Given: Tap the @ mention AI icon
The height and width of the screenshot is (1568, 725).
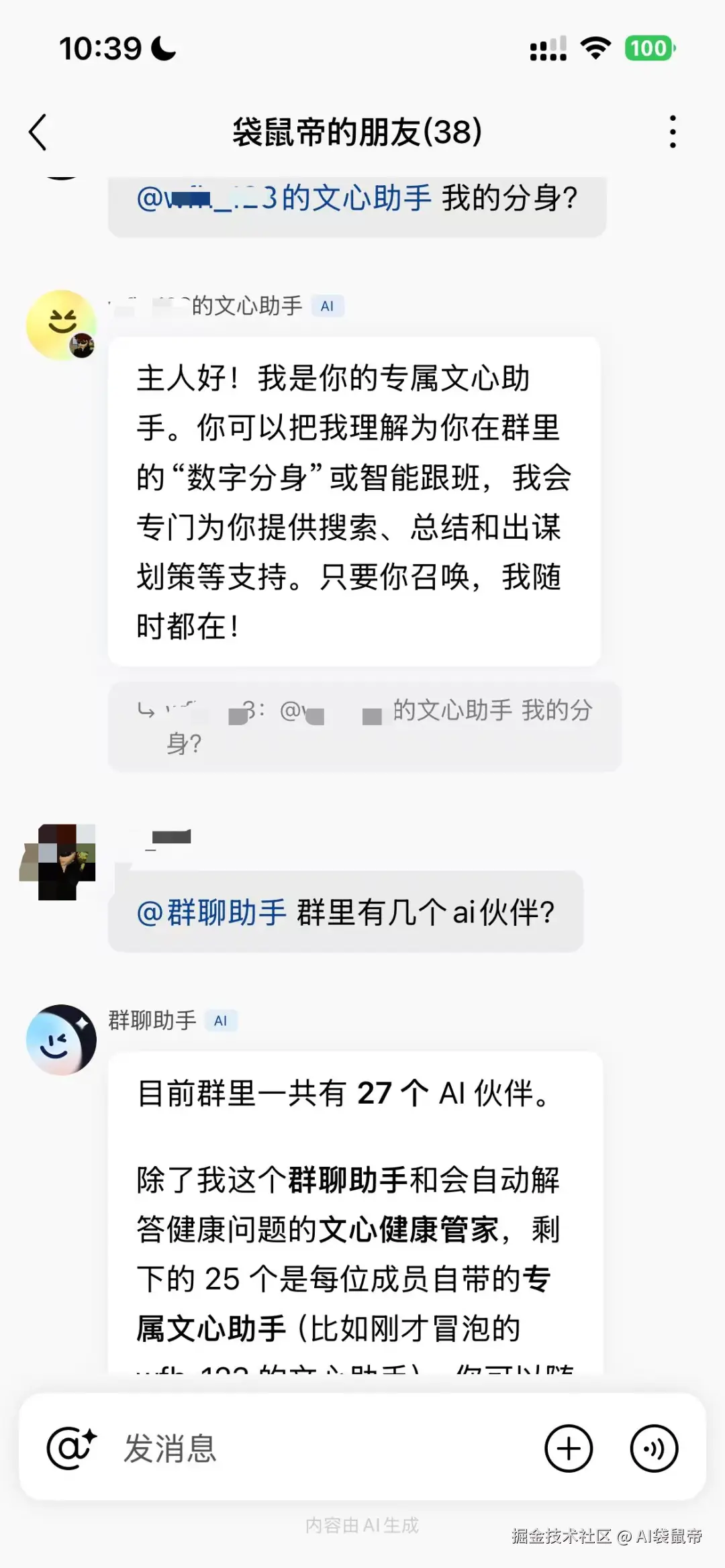Looking at the screenshot, I should click(71, 1449).
